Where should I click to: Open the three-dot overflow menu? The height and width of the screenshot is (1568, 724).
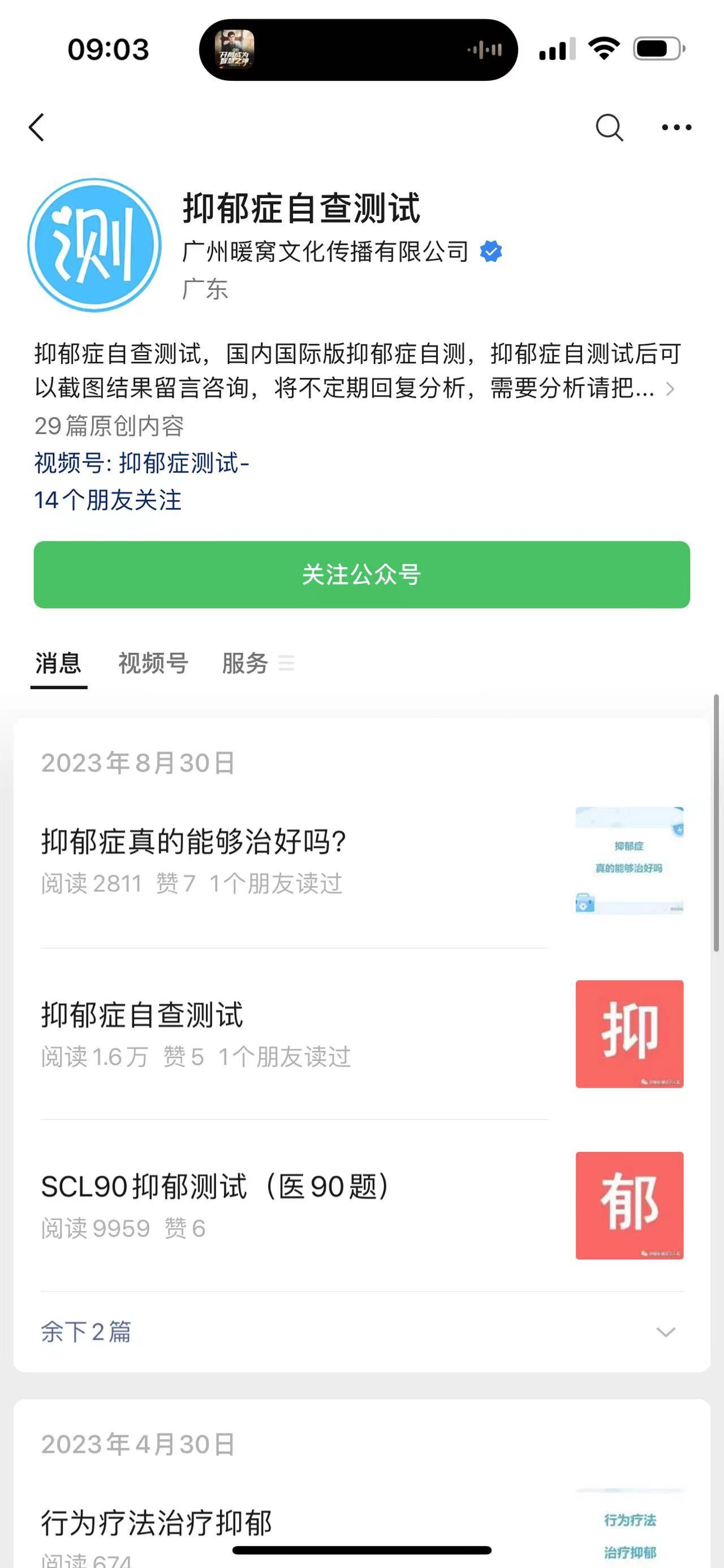pos(676,128)
